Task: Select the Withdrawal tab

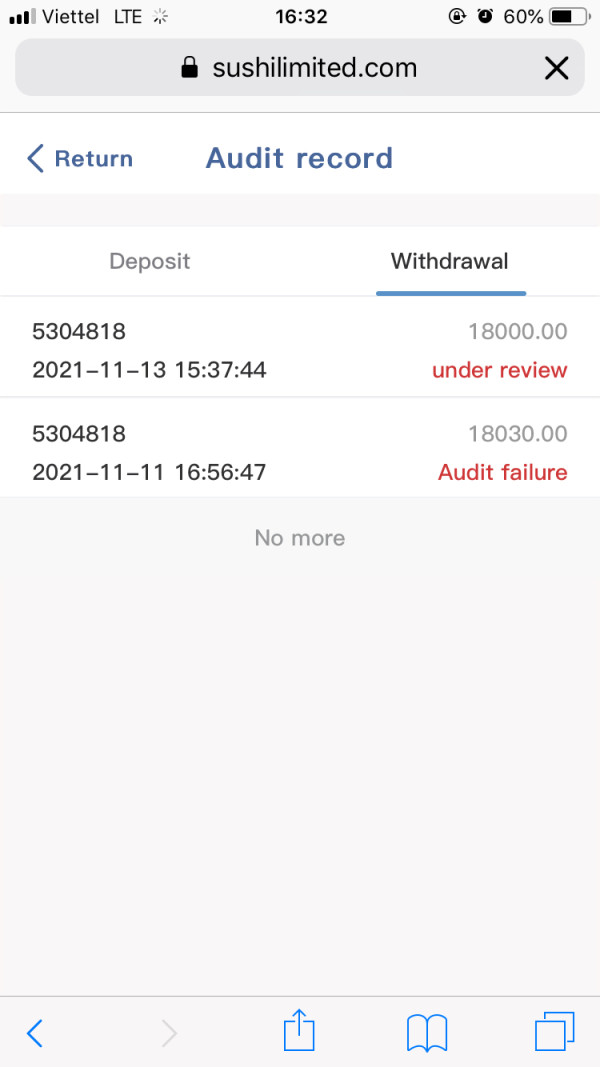Action: [449, 262]
